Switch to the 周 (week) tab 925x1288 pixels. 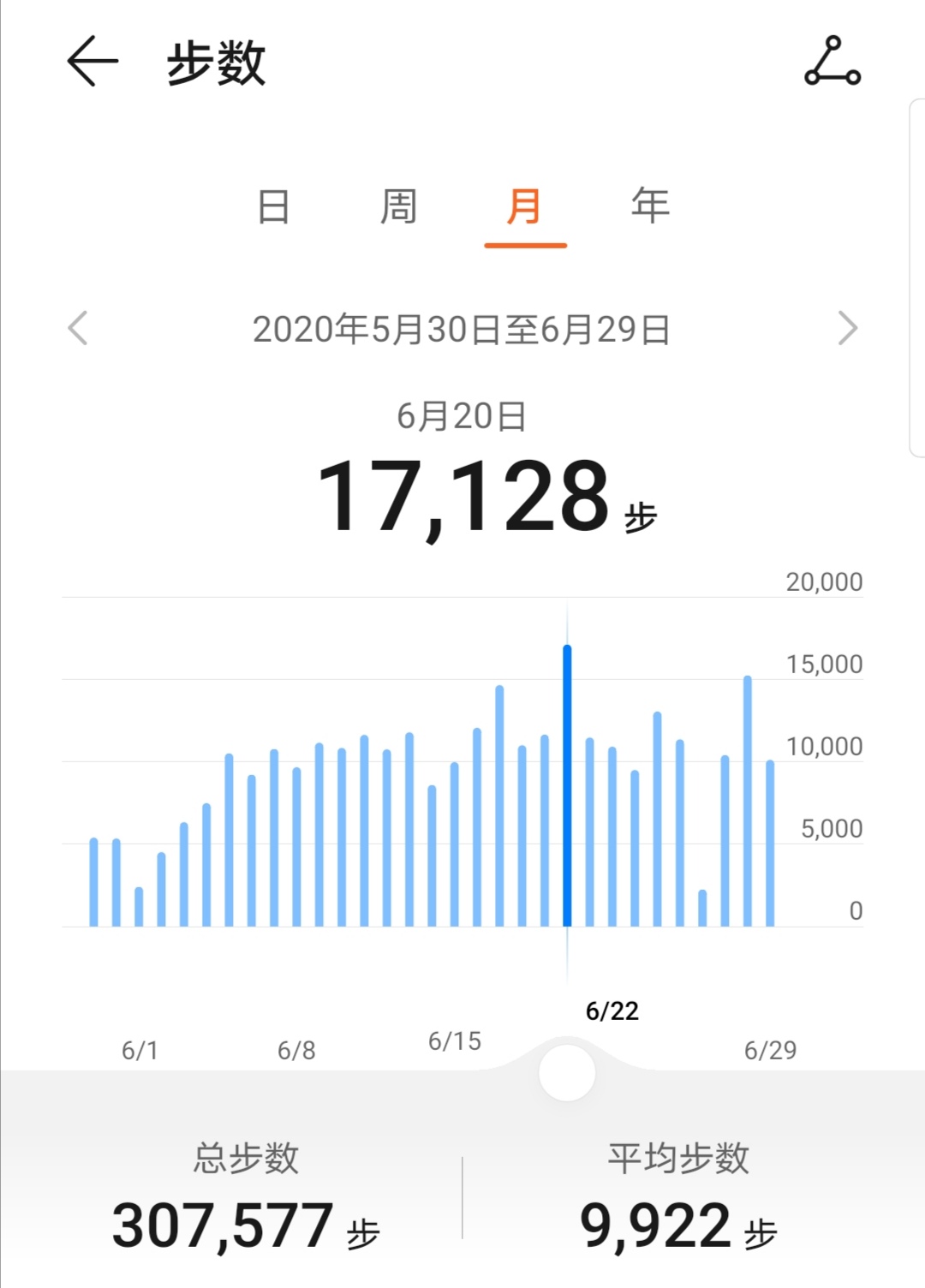point(398,207)
